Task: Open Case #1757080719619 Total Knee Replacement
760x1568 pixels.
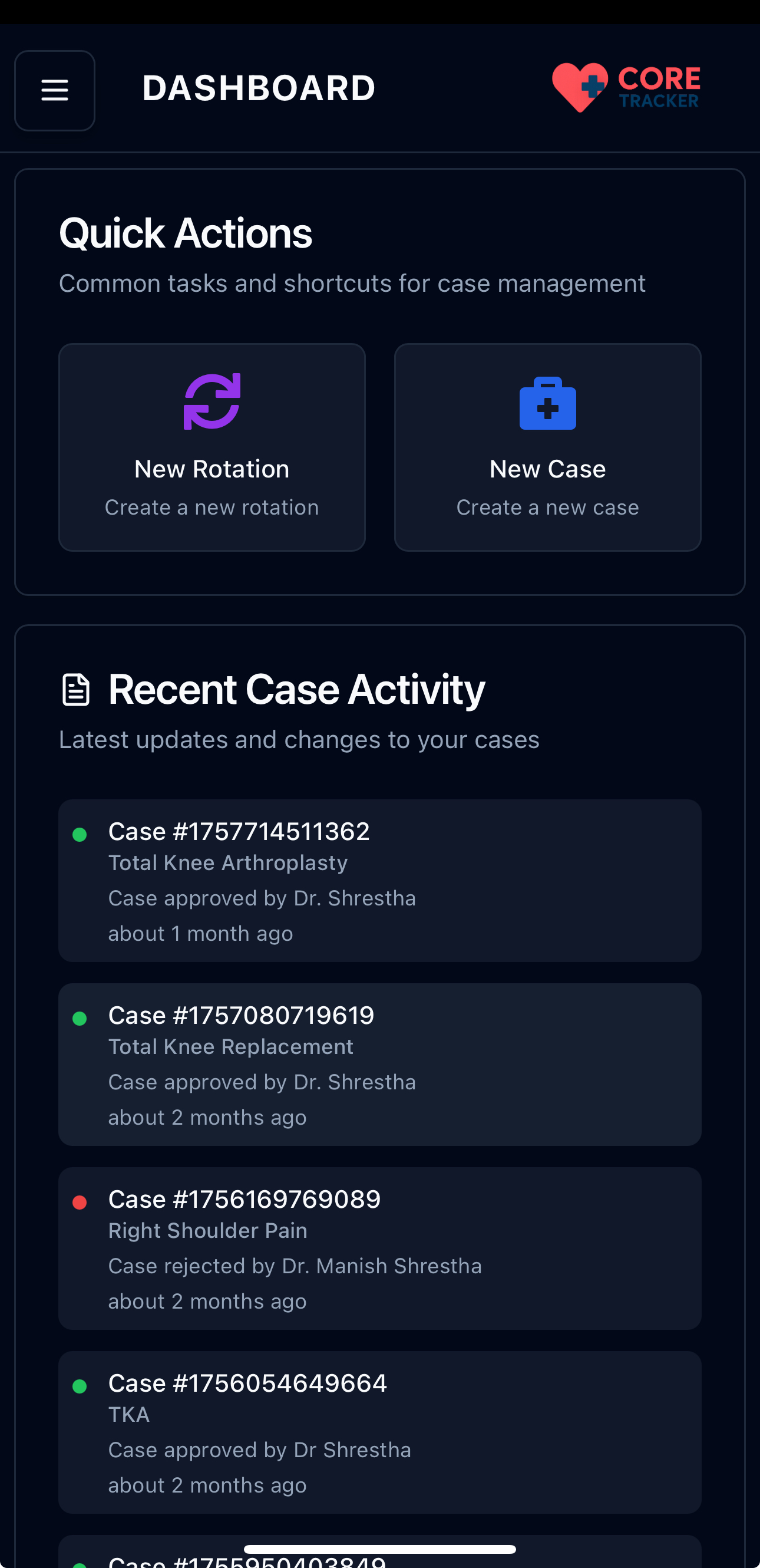Action: [x=379, y=1064]
